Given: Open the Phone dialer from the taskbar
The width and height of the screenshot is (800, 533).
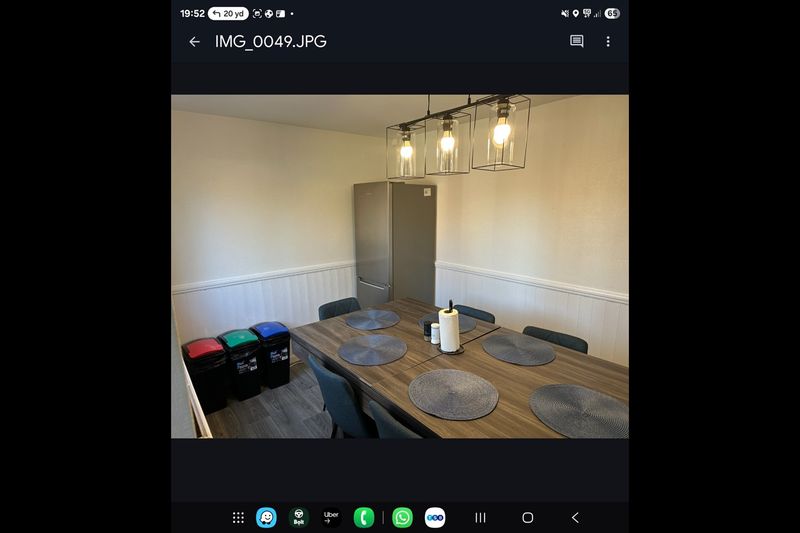Looking at the screenshot, I should [x=364, y=517].
